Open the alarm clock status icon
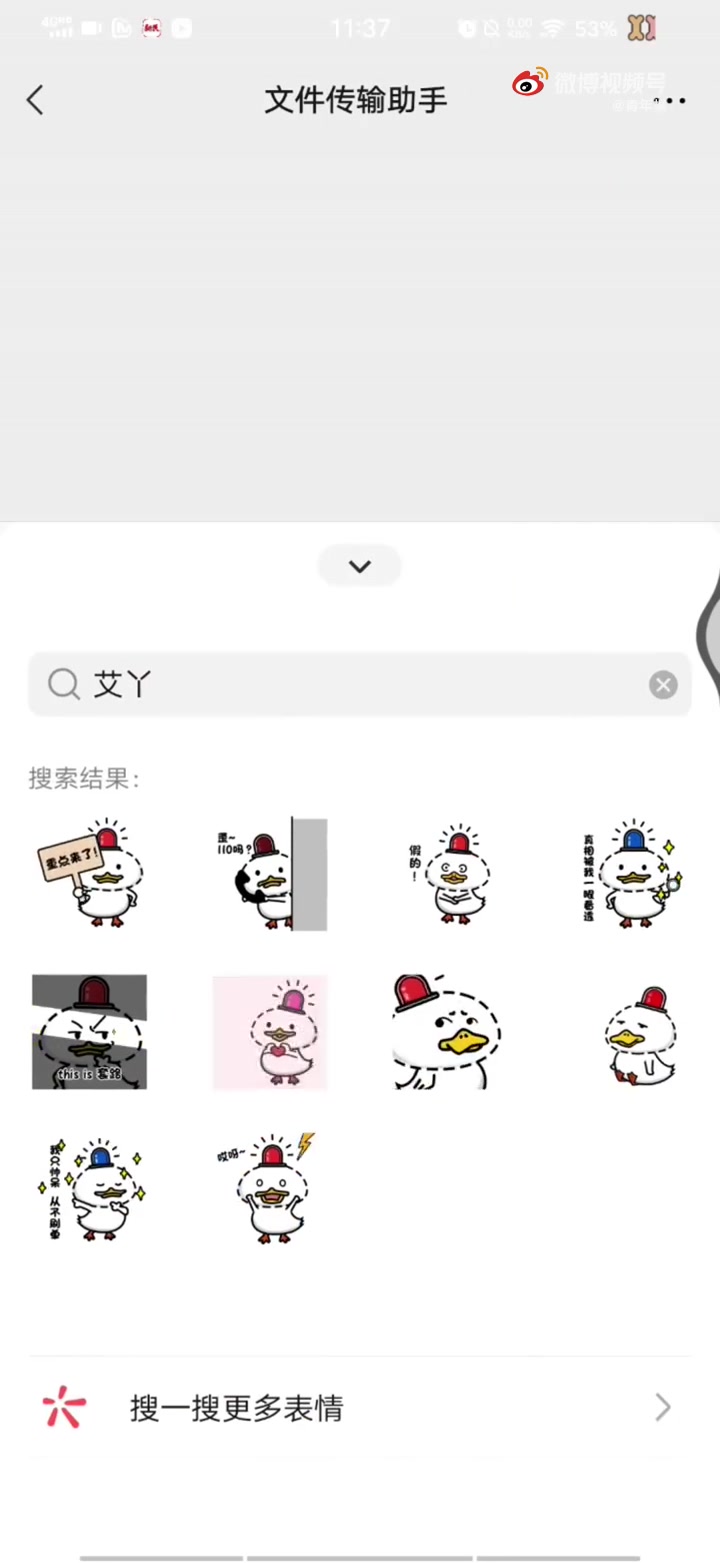The width and height of the screenshot is (720, 1563). point(466,28)
